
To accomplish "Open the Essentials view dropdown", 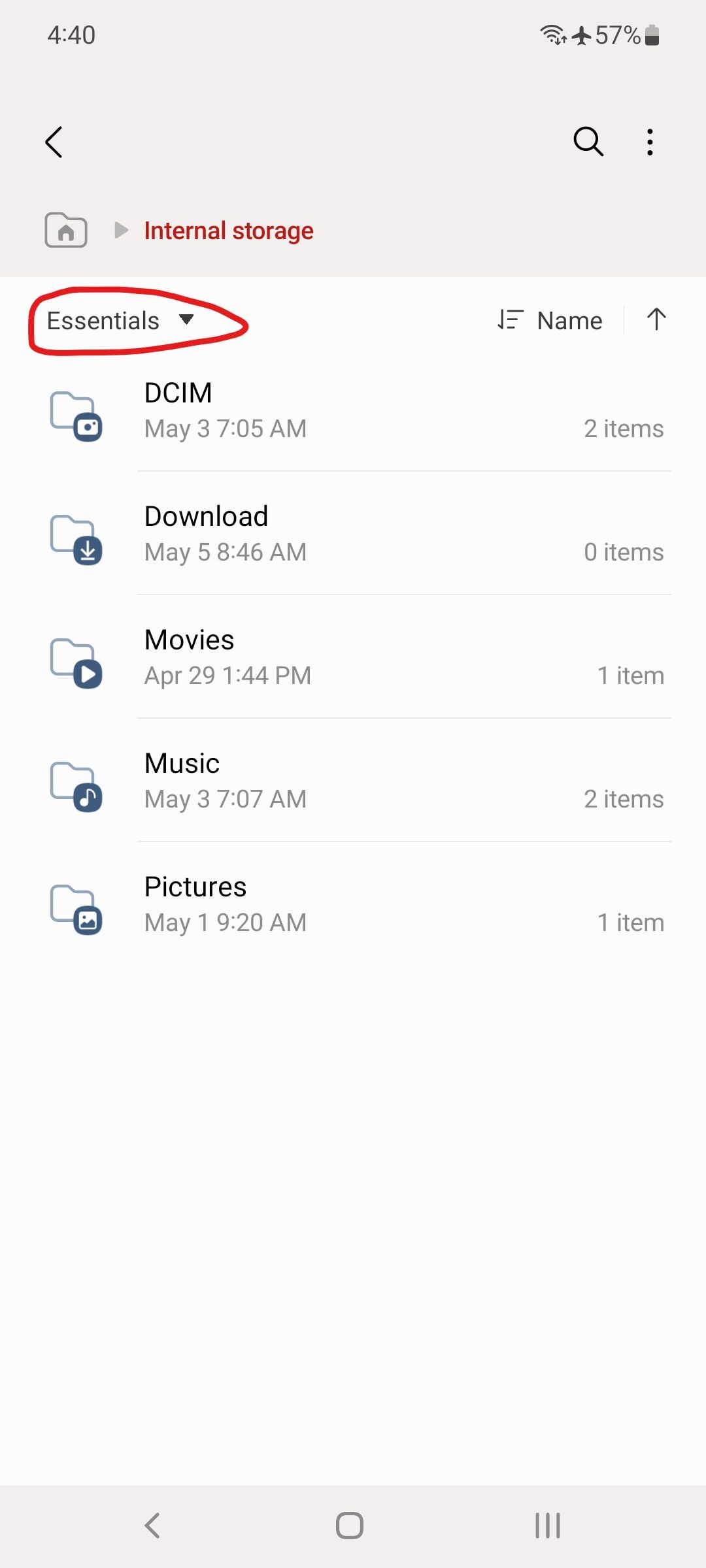I will (120, 320).
